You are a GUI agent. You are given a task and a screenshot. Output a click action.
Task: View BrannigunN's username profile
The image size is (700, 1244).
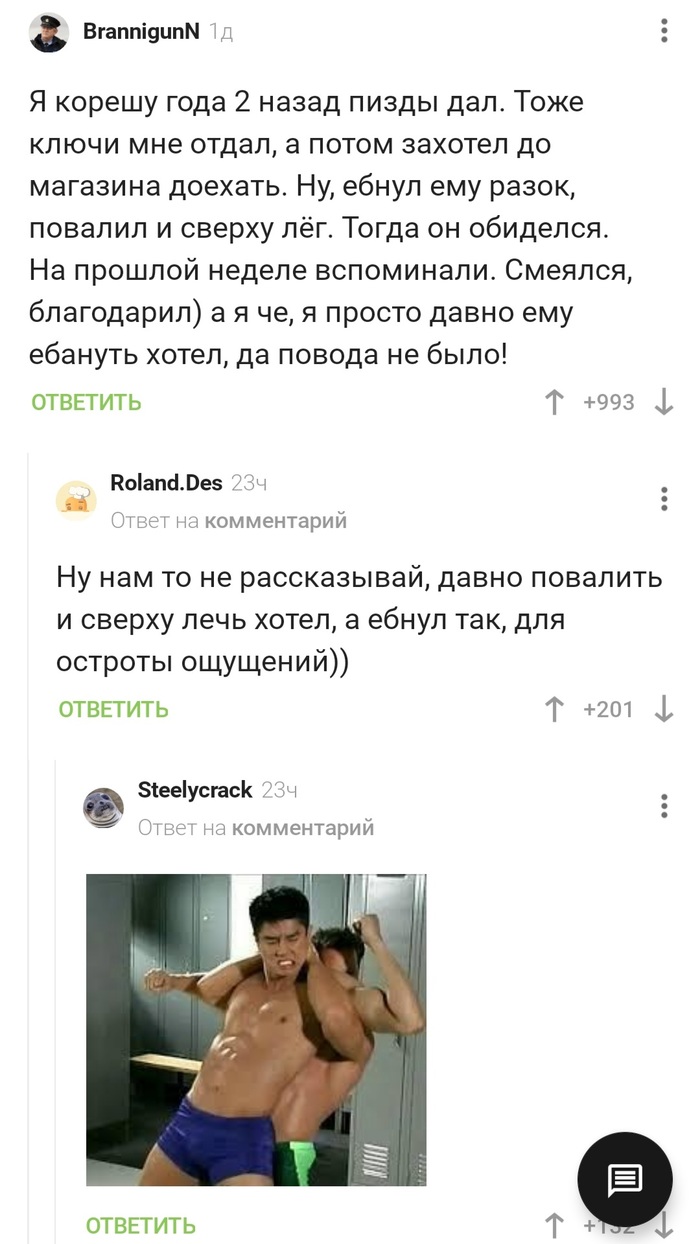(x=141, y=32)
